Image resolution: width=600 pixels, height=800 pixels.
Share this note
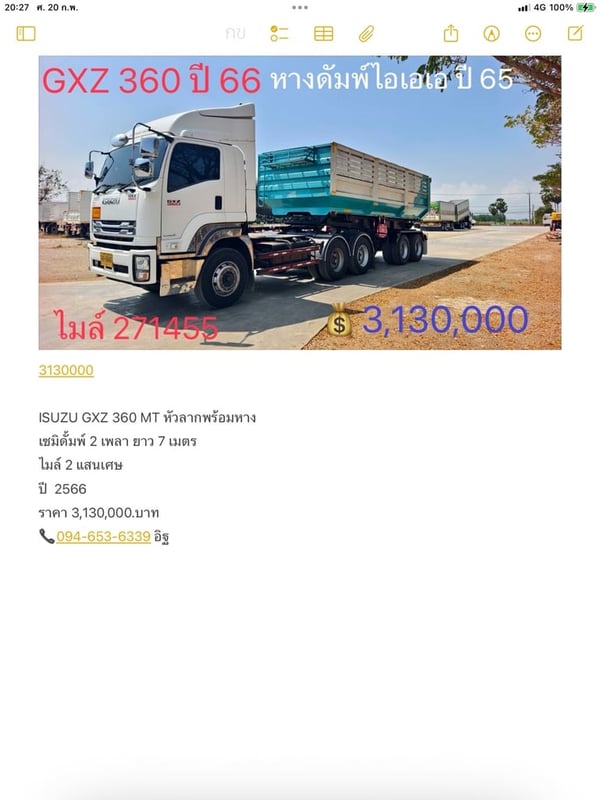450,33
